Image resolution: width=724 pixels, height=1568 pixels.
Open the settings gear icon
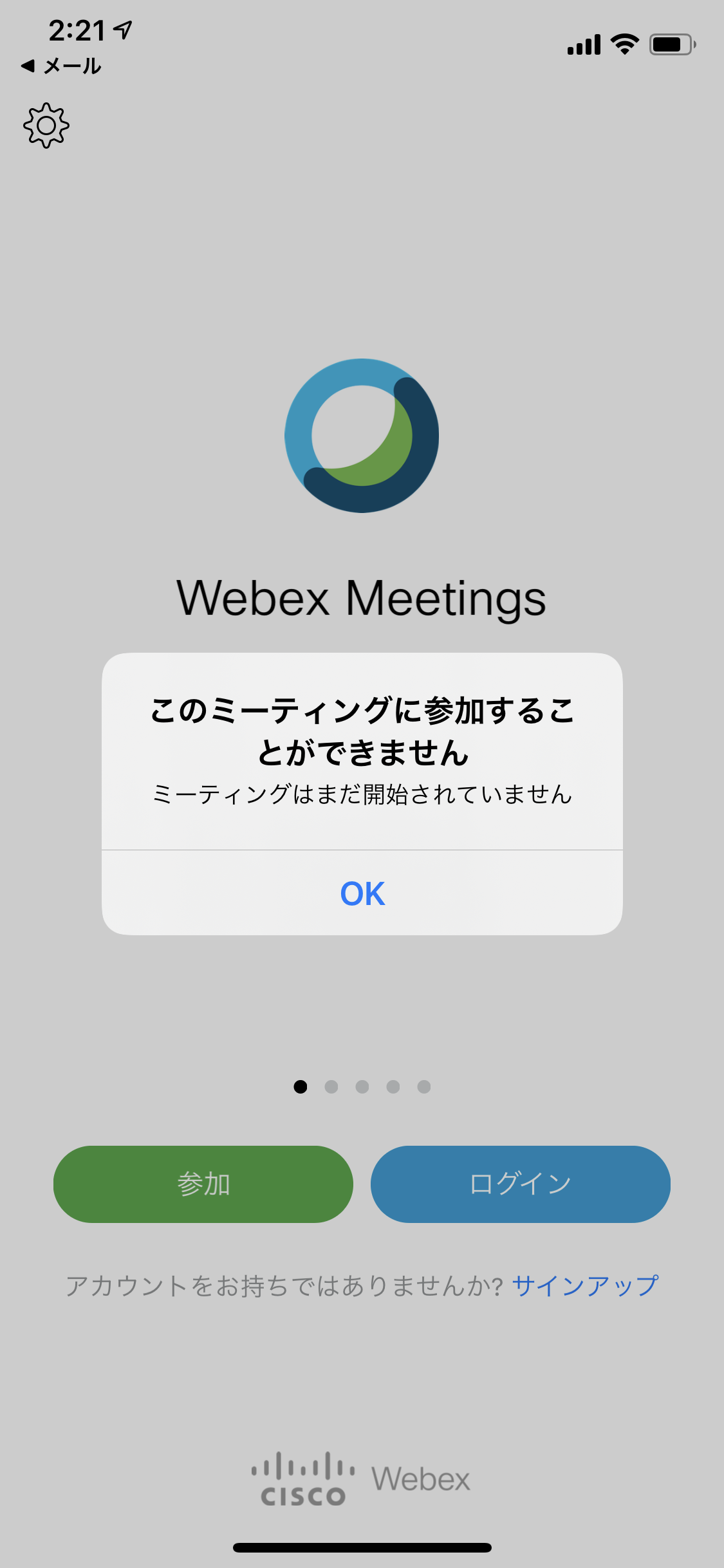pos(46,126)
